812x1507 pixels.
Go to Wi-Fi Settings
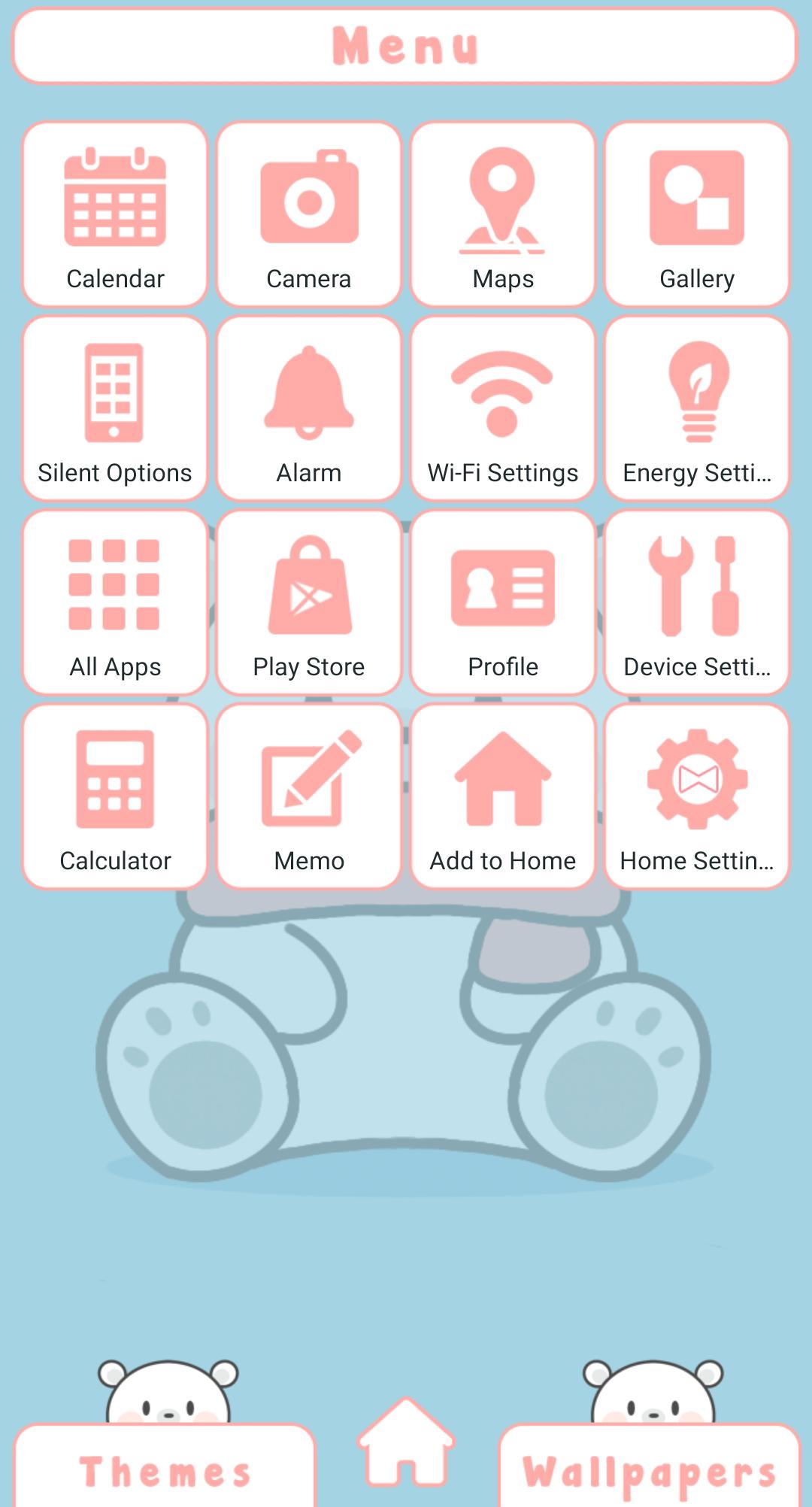pos(503,408)
